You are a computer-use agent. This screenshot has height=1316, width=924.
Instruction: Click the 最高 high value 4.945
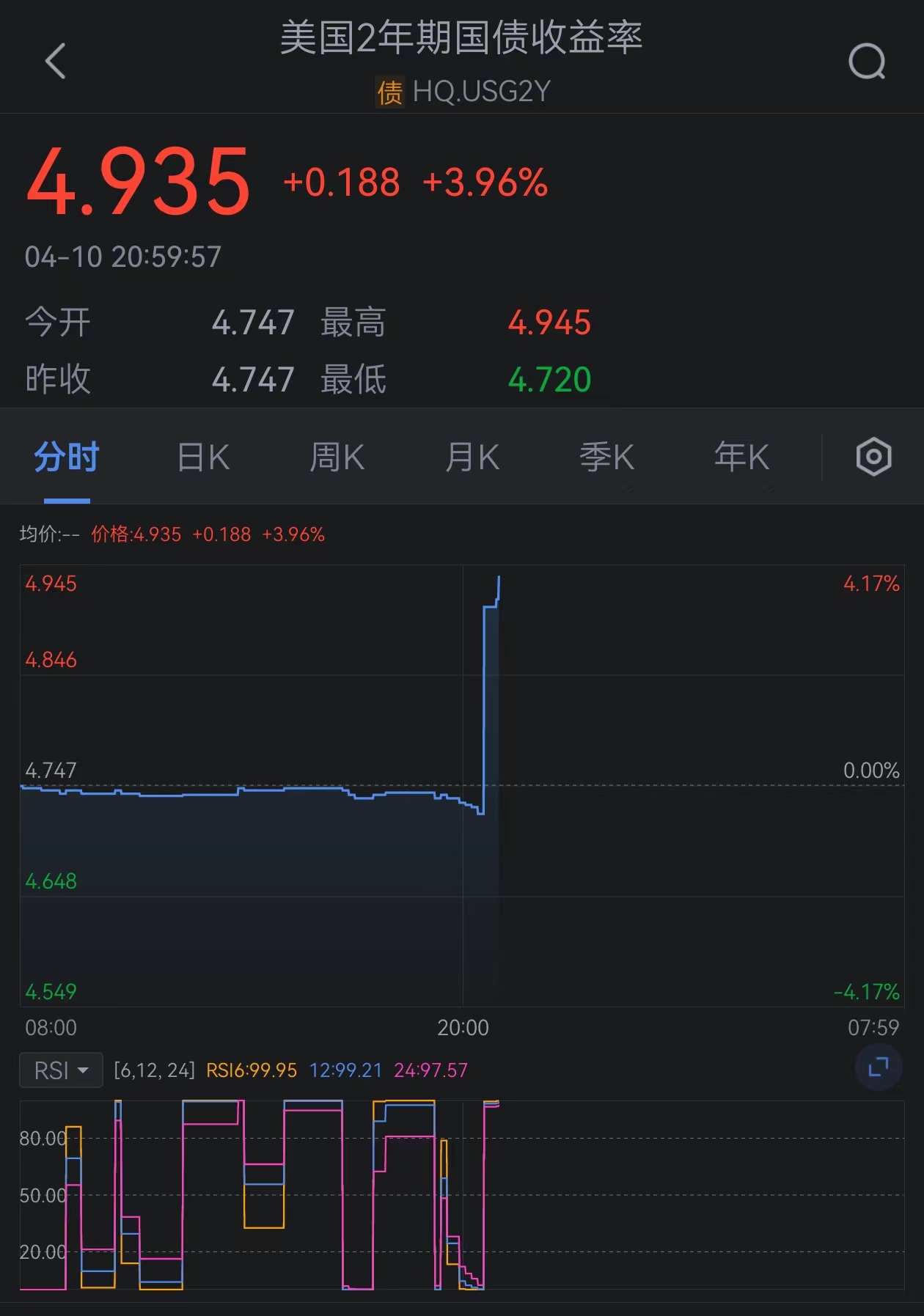coord(549,323)
